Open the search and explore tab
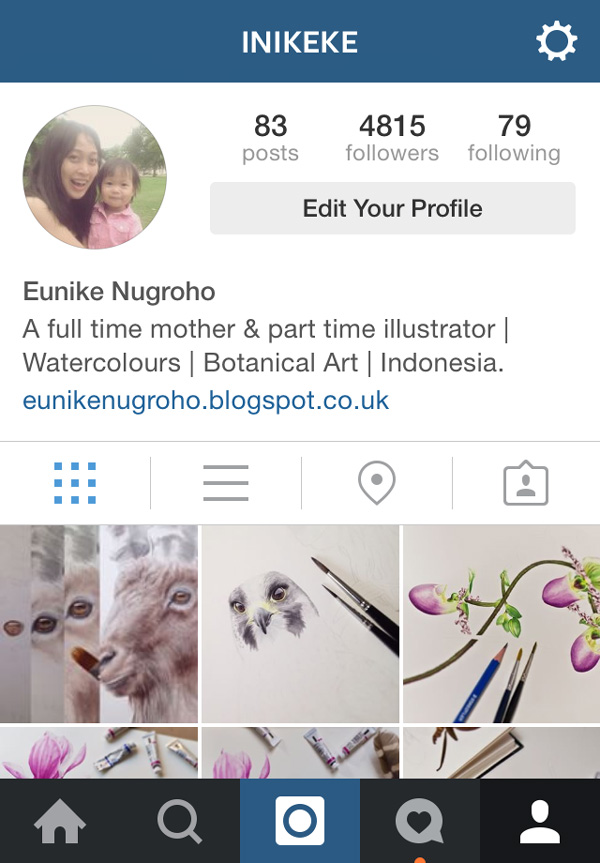The image size is (600, 863). coord(179,821)
